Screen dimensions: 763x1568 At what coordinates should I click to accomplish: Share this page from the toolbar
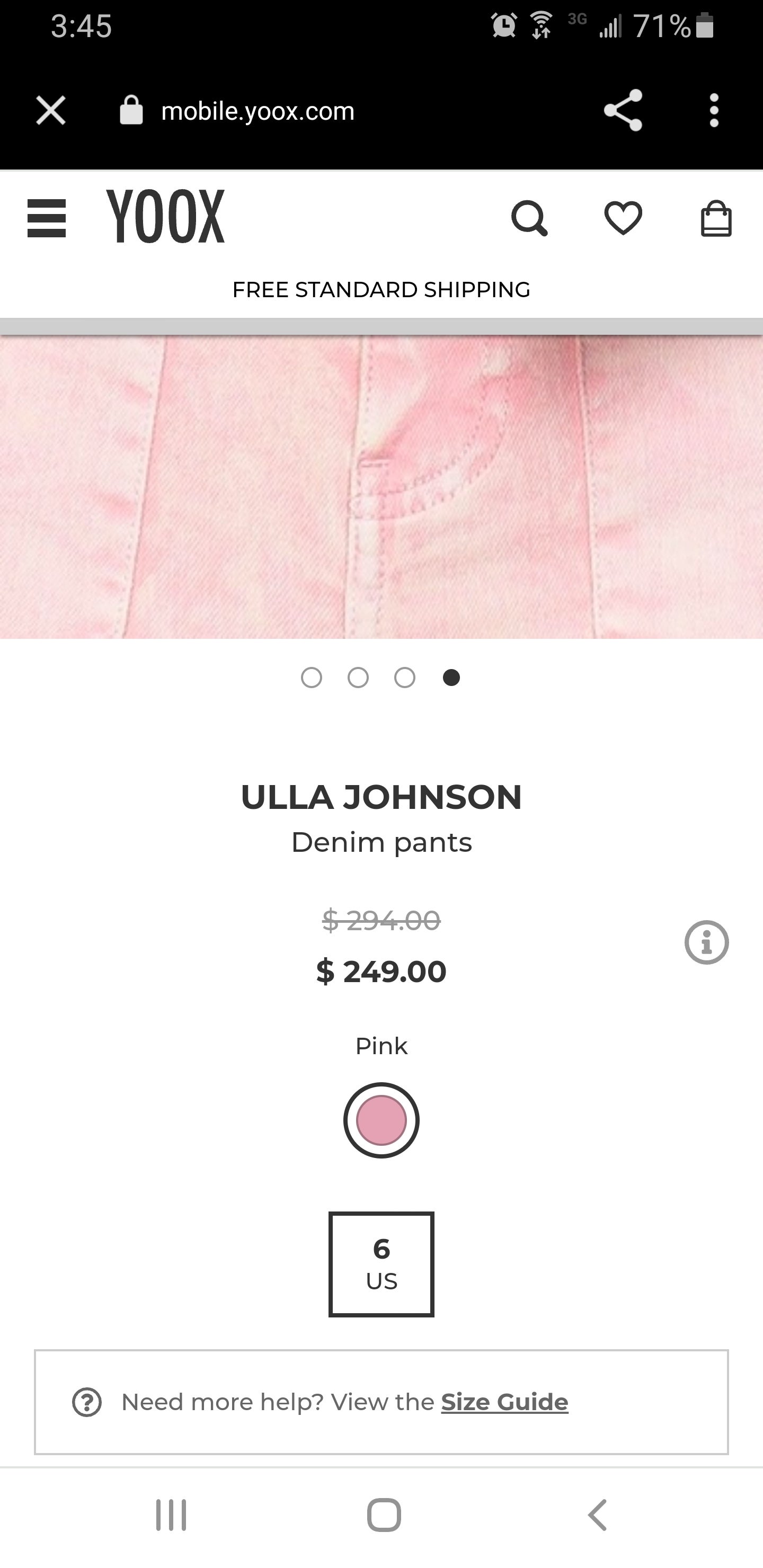click(x=623, y=111)
